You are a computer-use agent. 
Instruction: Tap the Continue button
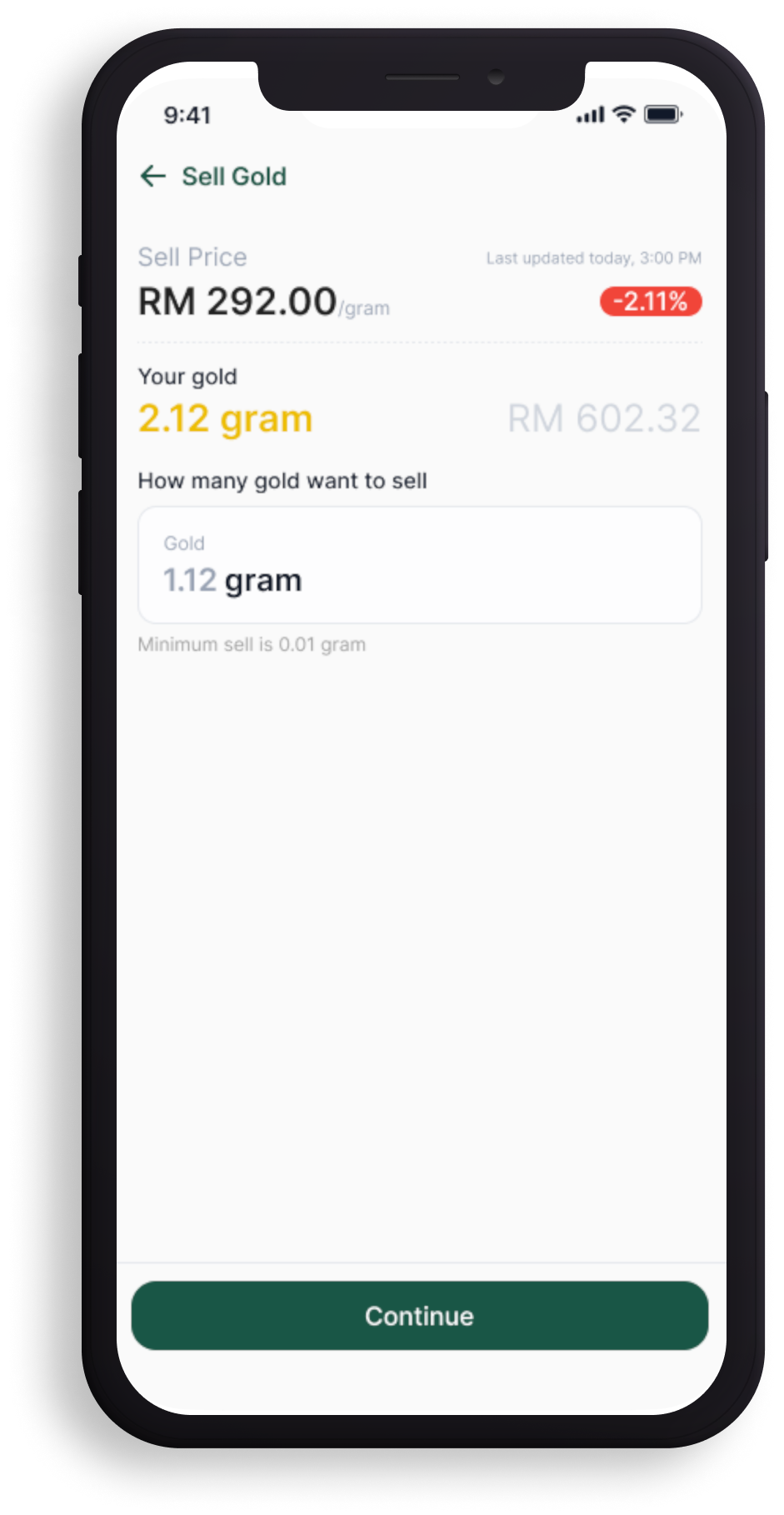(419, 1316)
